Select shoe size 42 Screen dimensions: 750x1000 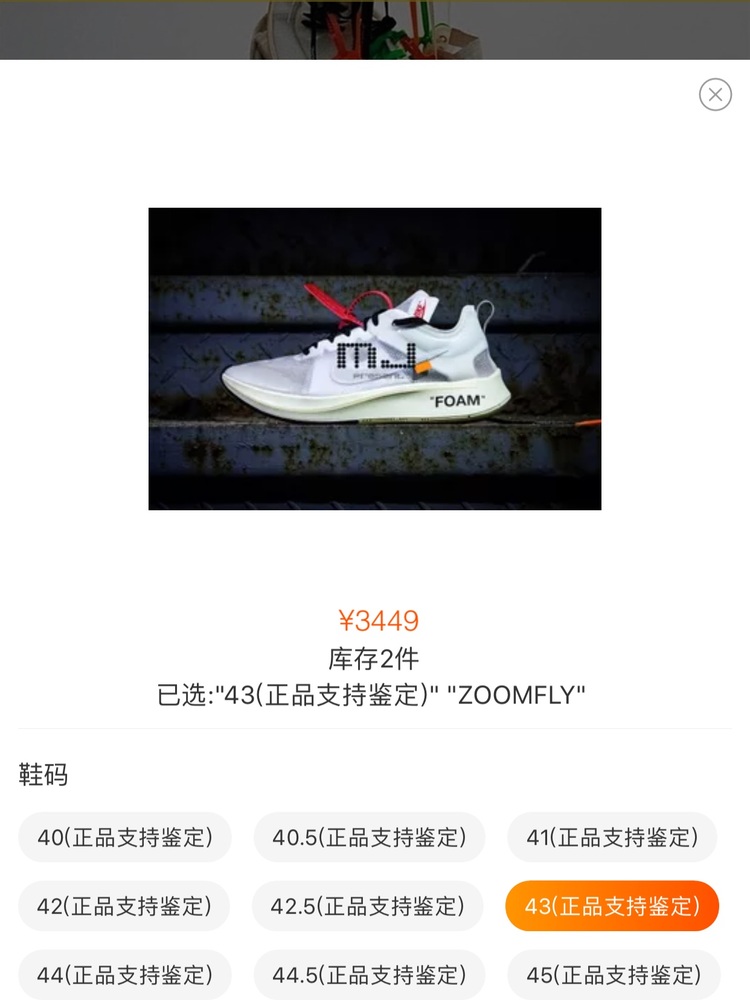point(125,906)
